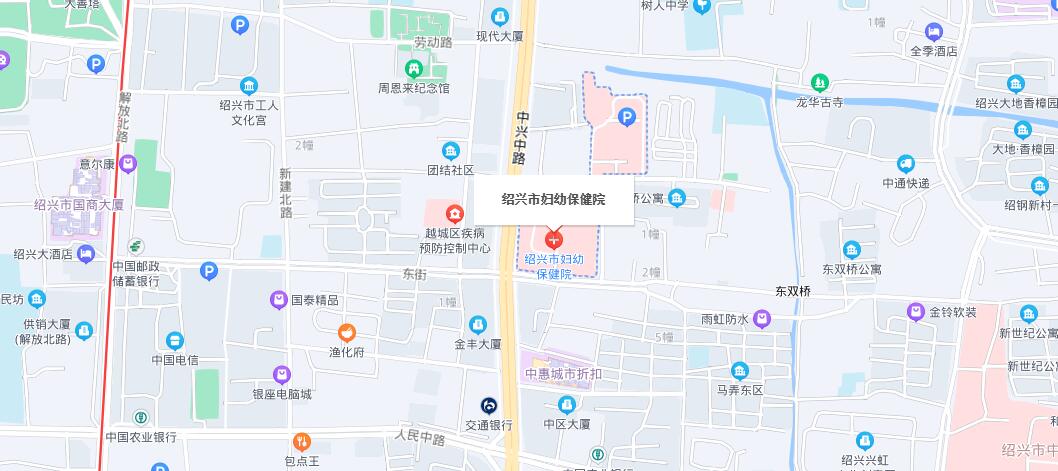The height and width of the screenshot is (471, 1058).
Task: Open 越城区疾病预防控制中心 marker
Action: [455, 213]
